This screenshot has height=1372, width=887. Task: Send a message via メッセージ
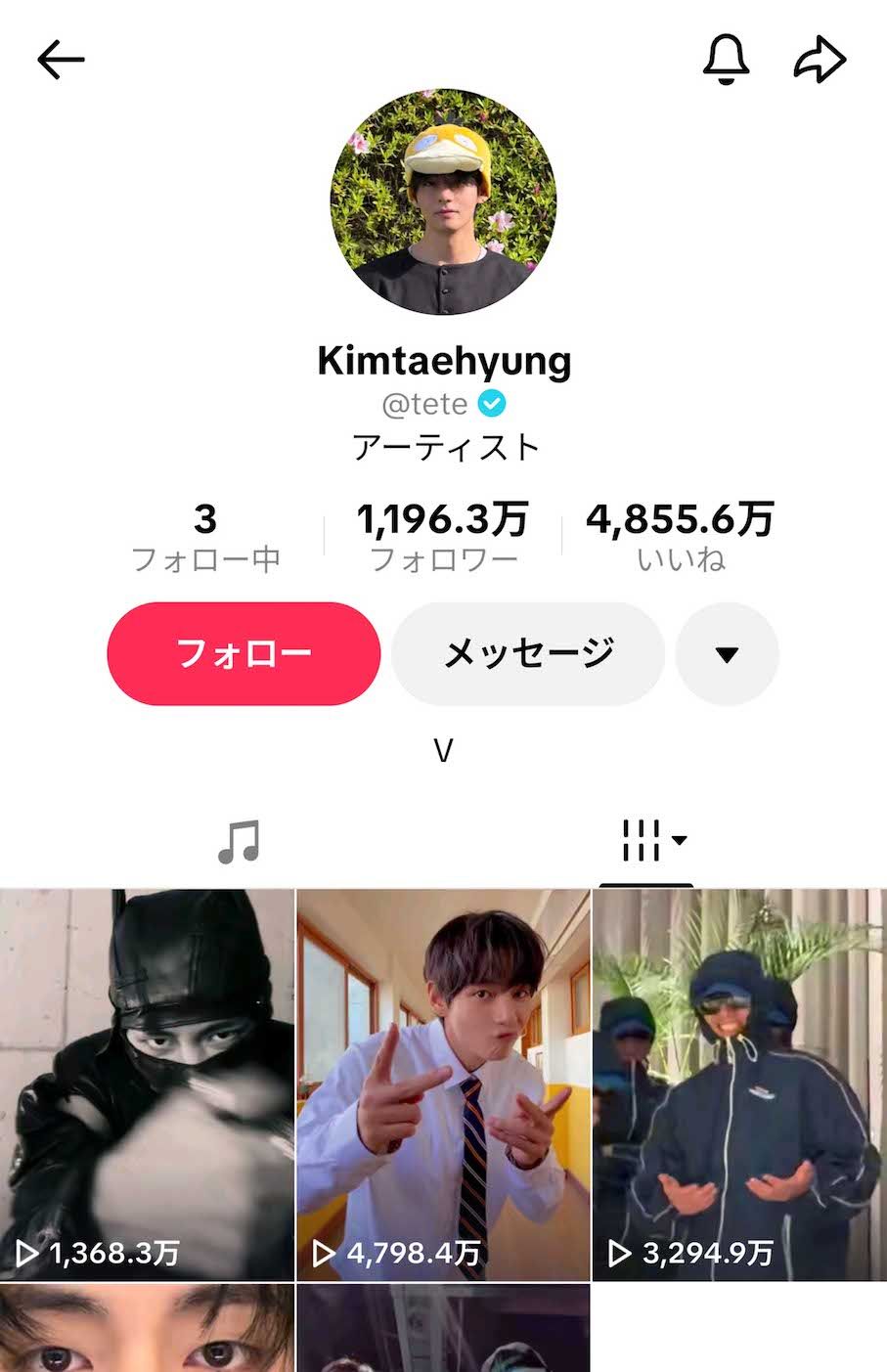pyautogui.click(x=528, y=653)
